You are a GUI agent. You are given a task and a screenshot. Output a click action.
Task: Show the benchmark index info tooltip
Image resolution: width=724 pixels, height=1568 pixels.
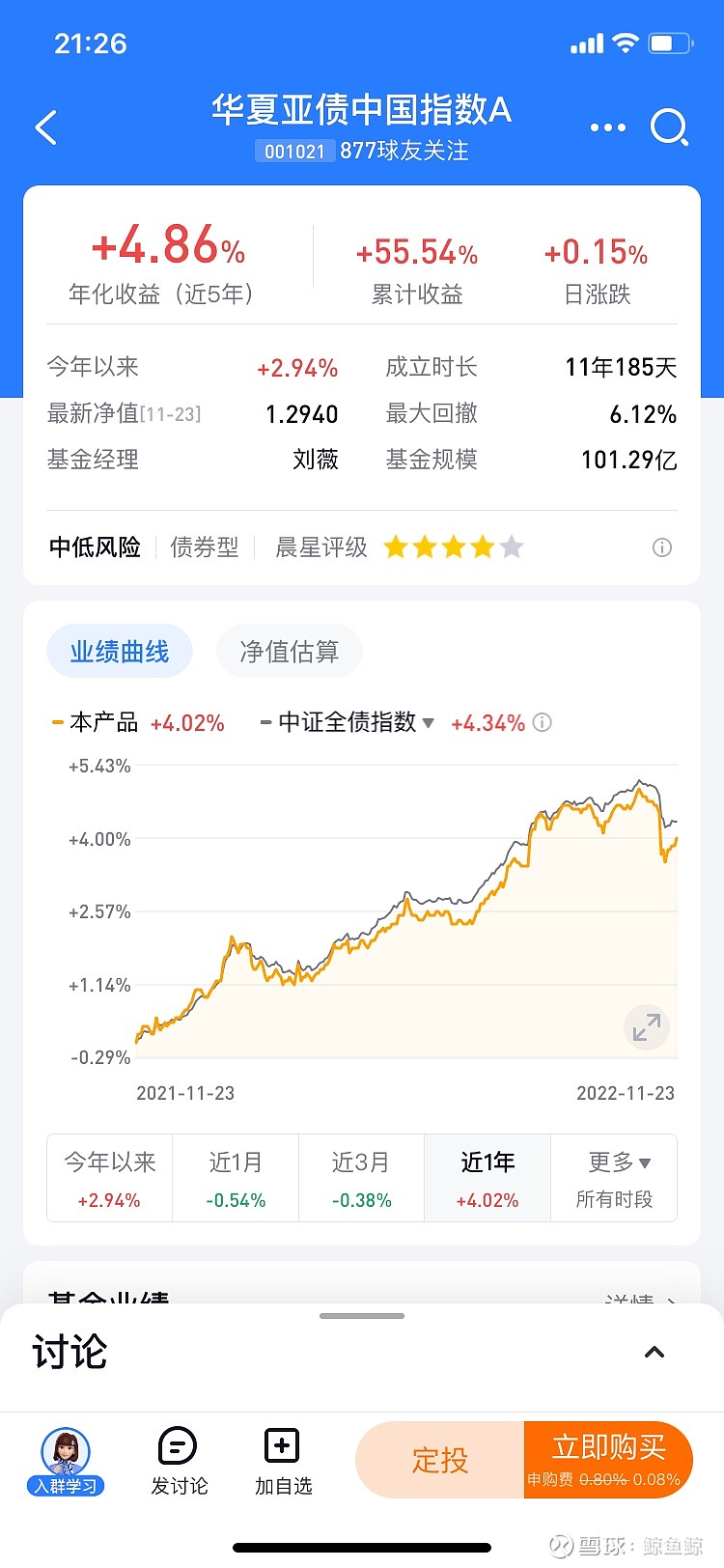click(x=543, y=722)
